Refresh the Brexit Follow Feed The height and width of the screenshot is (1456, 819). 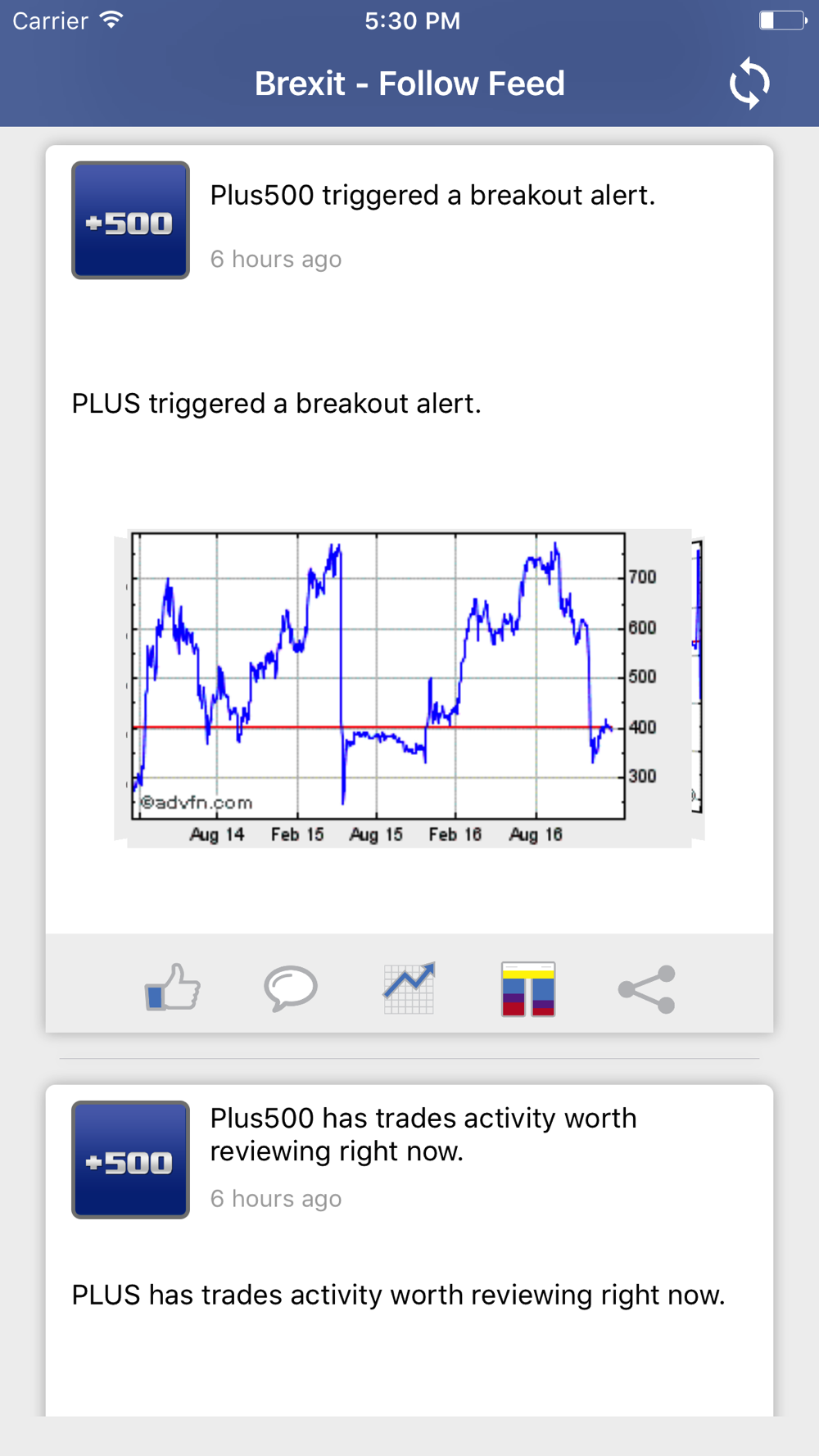[x=749, y=84]
